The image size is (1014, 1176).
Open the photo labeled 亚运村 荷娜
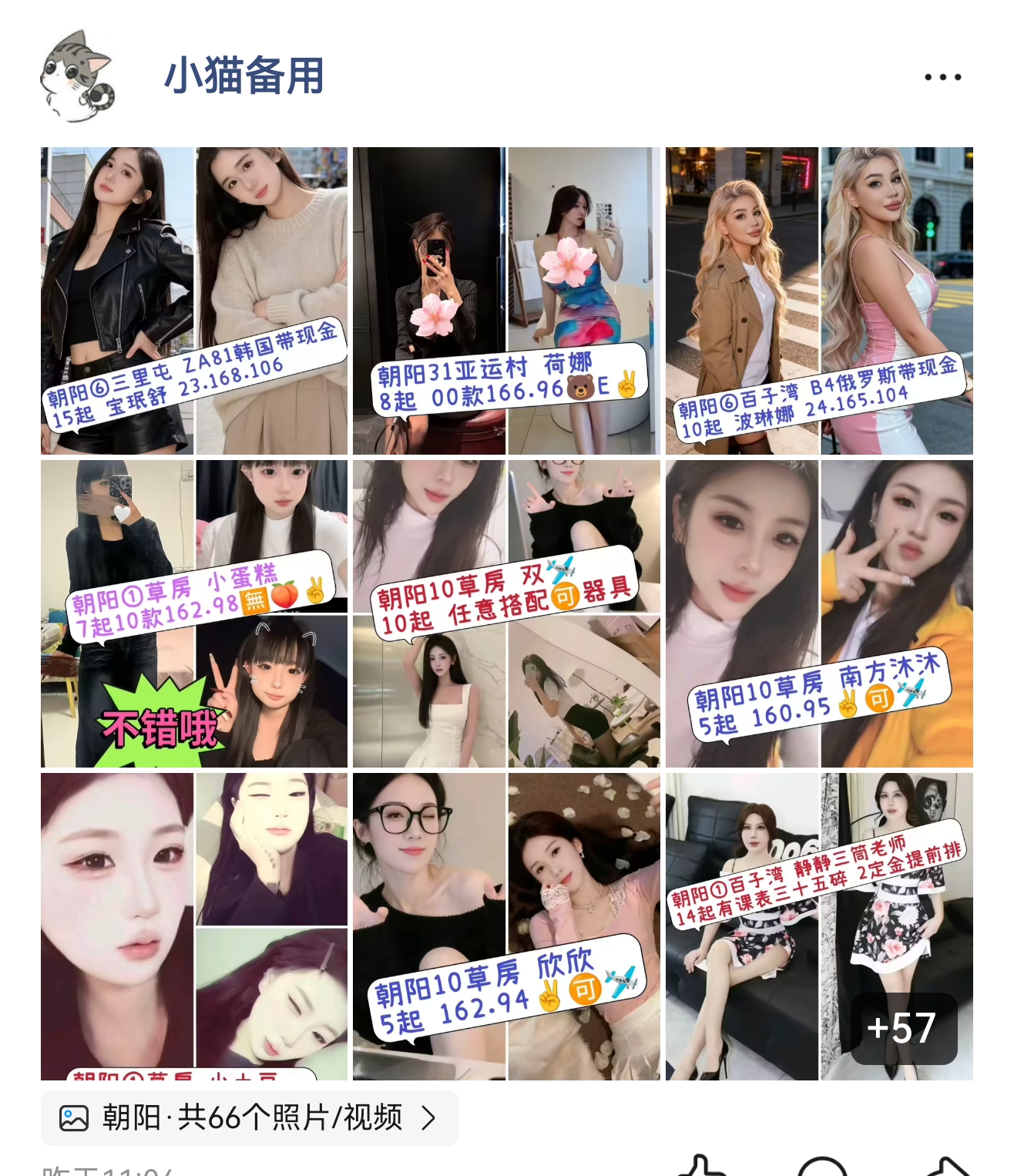click(x=506, y=301)
